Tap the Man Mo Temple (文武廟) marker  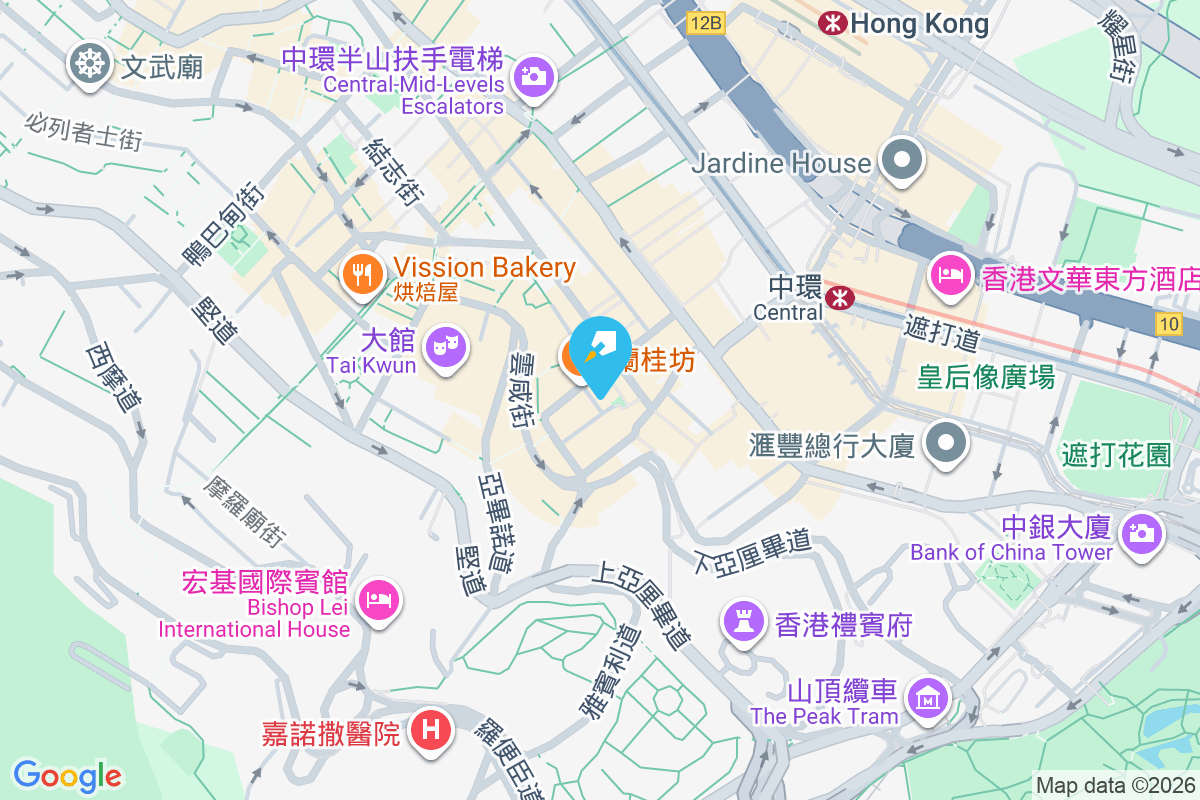click(x=90, y=65)
